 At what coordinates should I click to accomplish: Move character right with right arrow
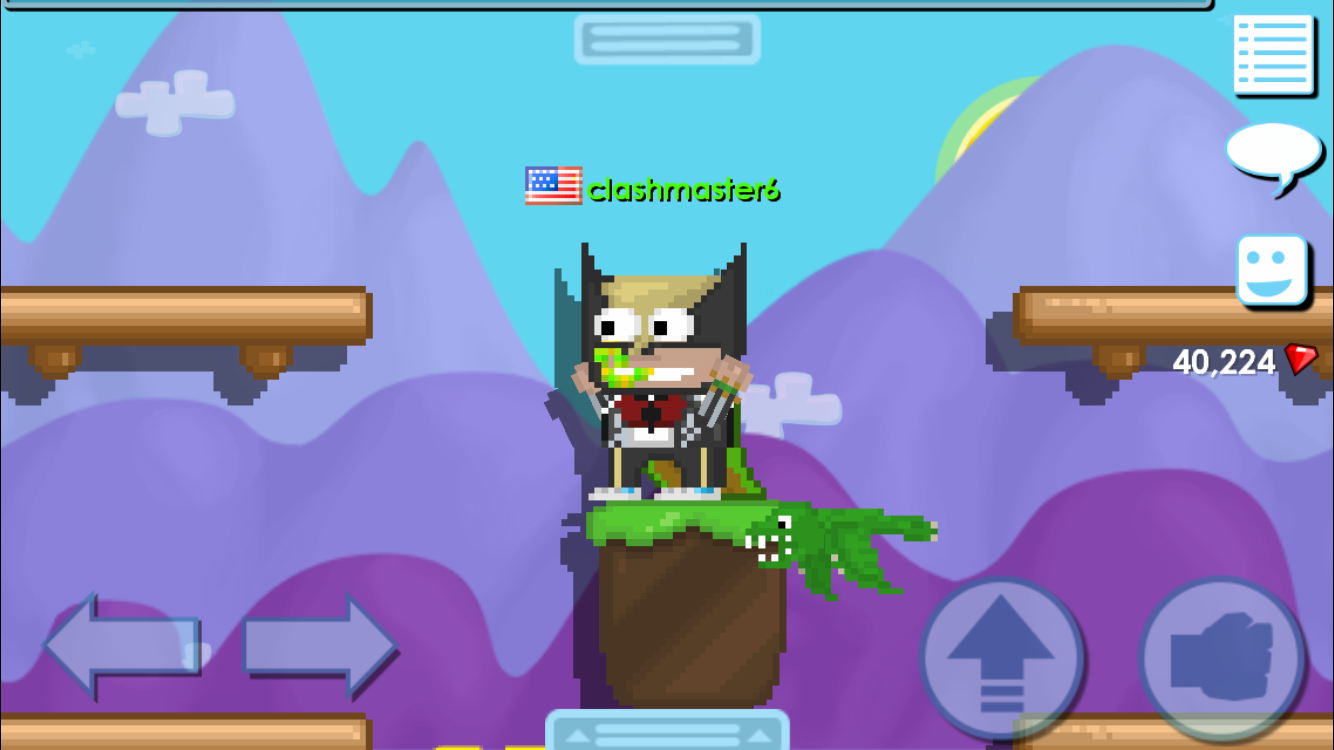(x=320, y=645)
